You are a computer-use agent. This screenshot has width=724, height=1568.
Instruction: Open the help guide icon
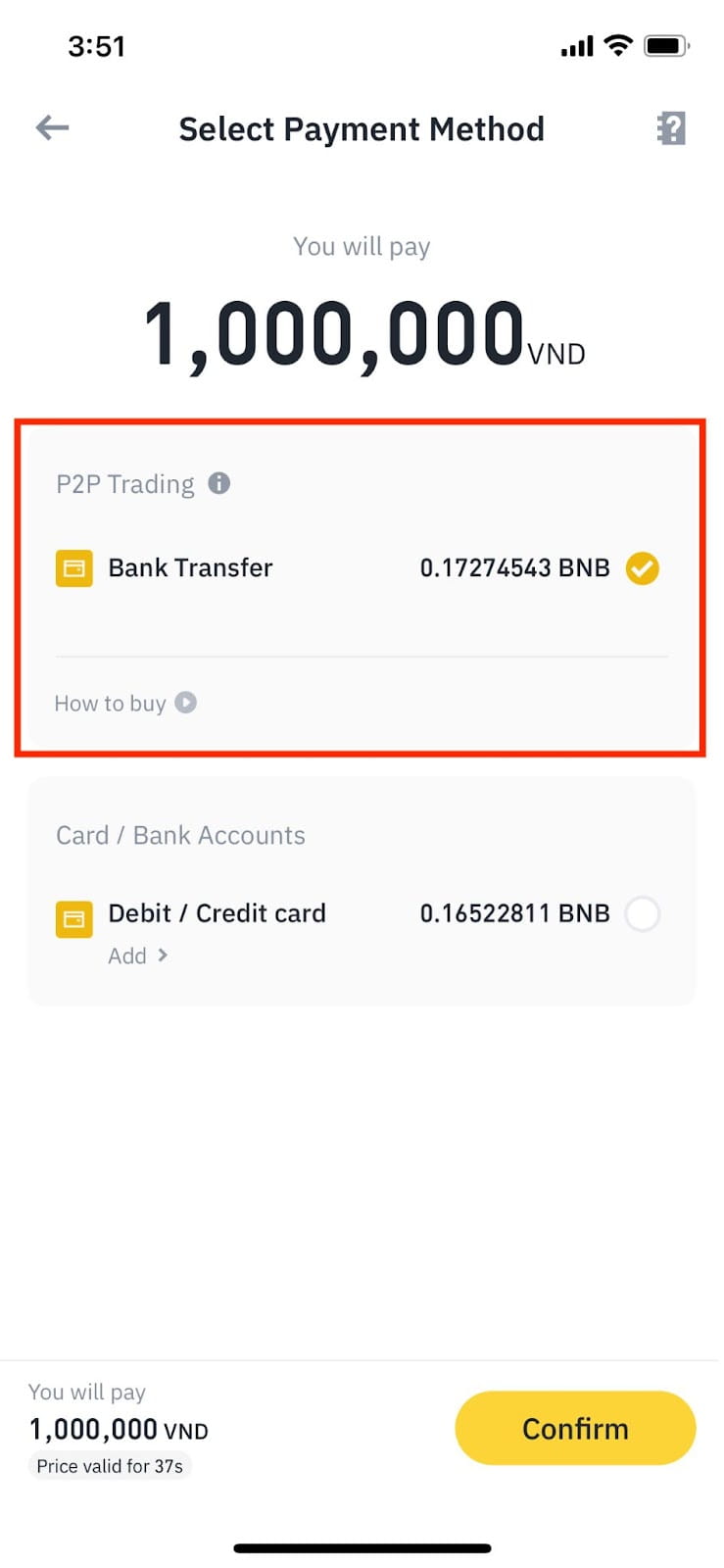point(671,128)
